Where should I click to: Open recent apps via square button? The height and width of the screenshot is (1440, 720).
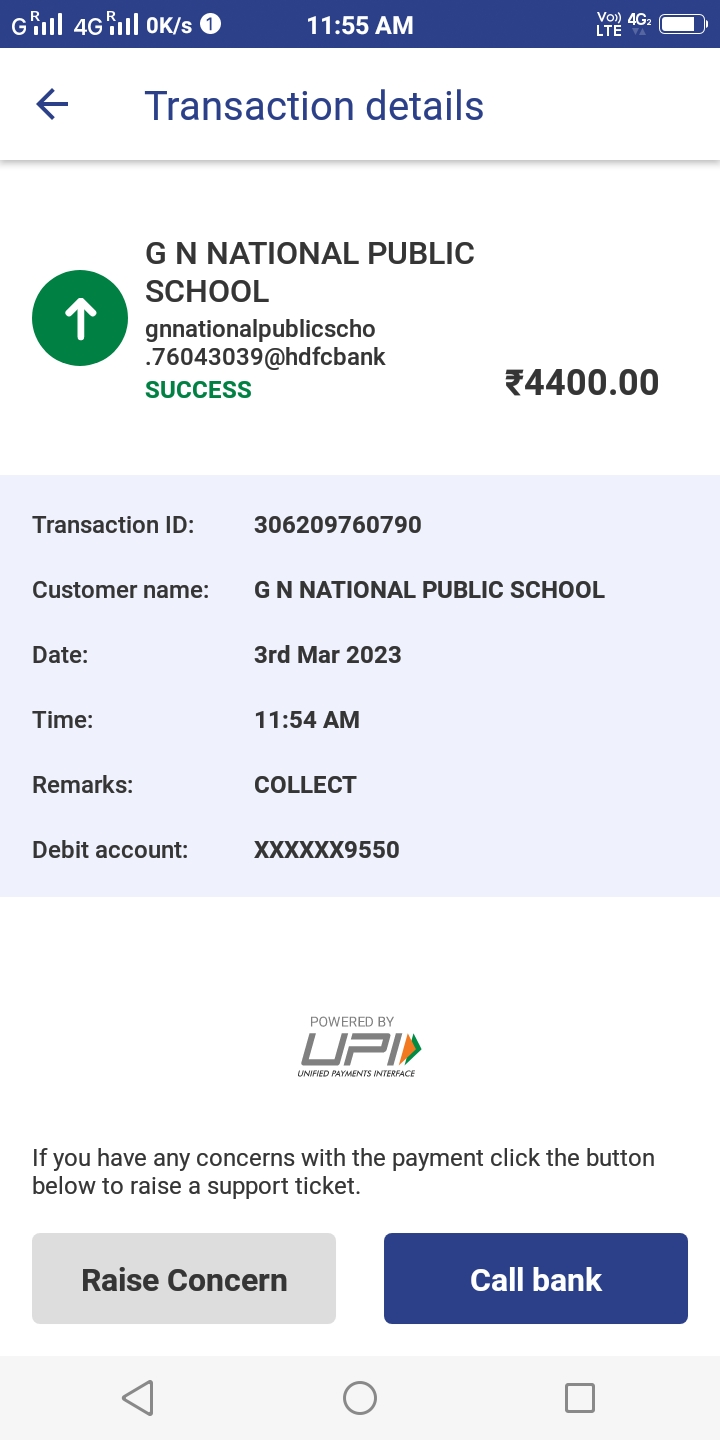click(580, 1397)
